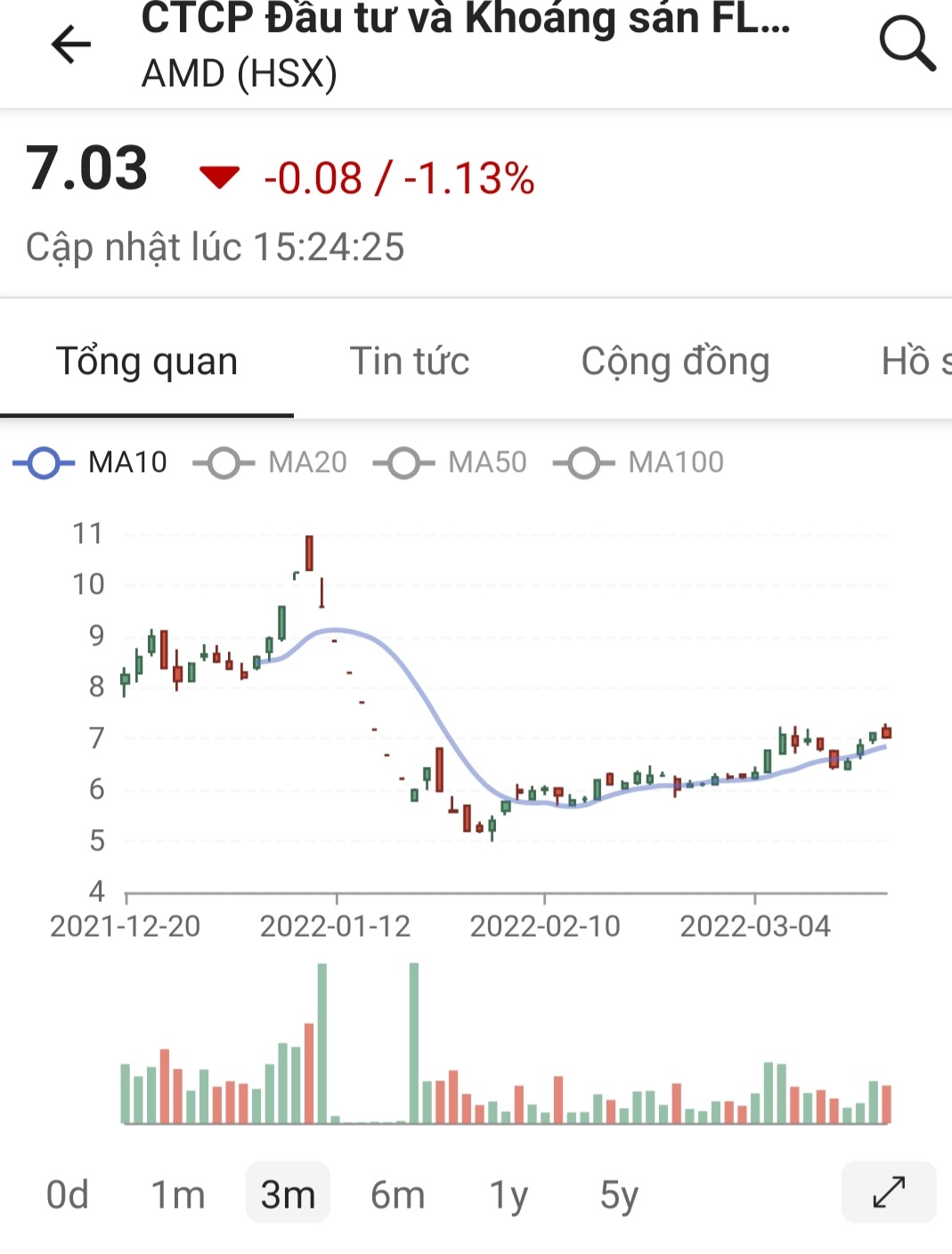This screenshot has width=952, height=1254.
Task: Choose the 3m chart range
Action: point(288,1194)
